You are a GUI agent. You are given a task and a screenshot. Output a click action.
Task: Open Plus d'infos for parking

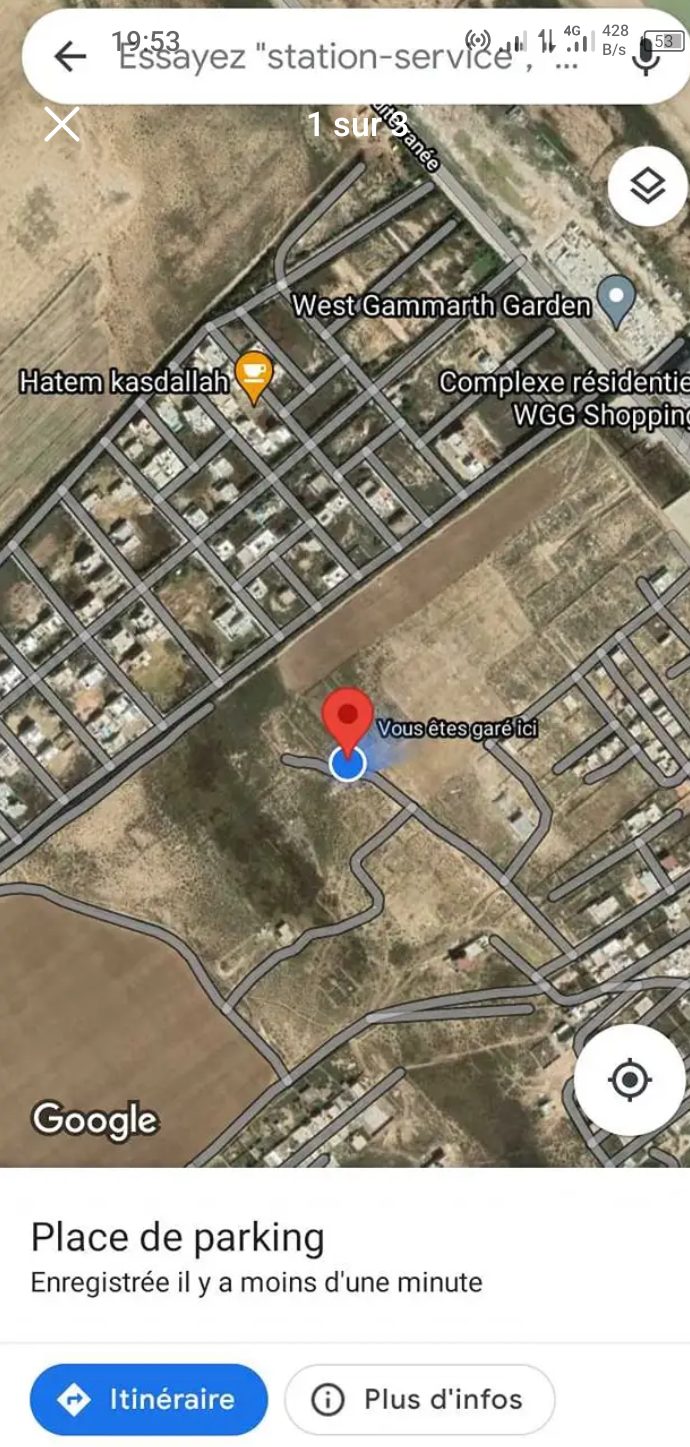coord(420,1399)
